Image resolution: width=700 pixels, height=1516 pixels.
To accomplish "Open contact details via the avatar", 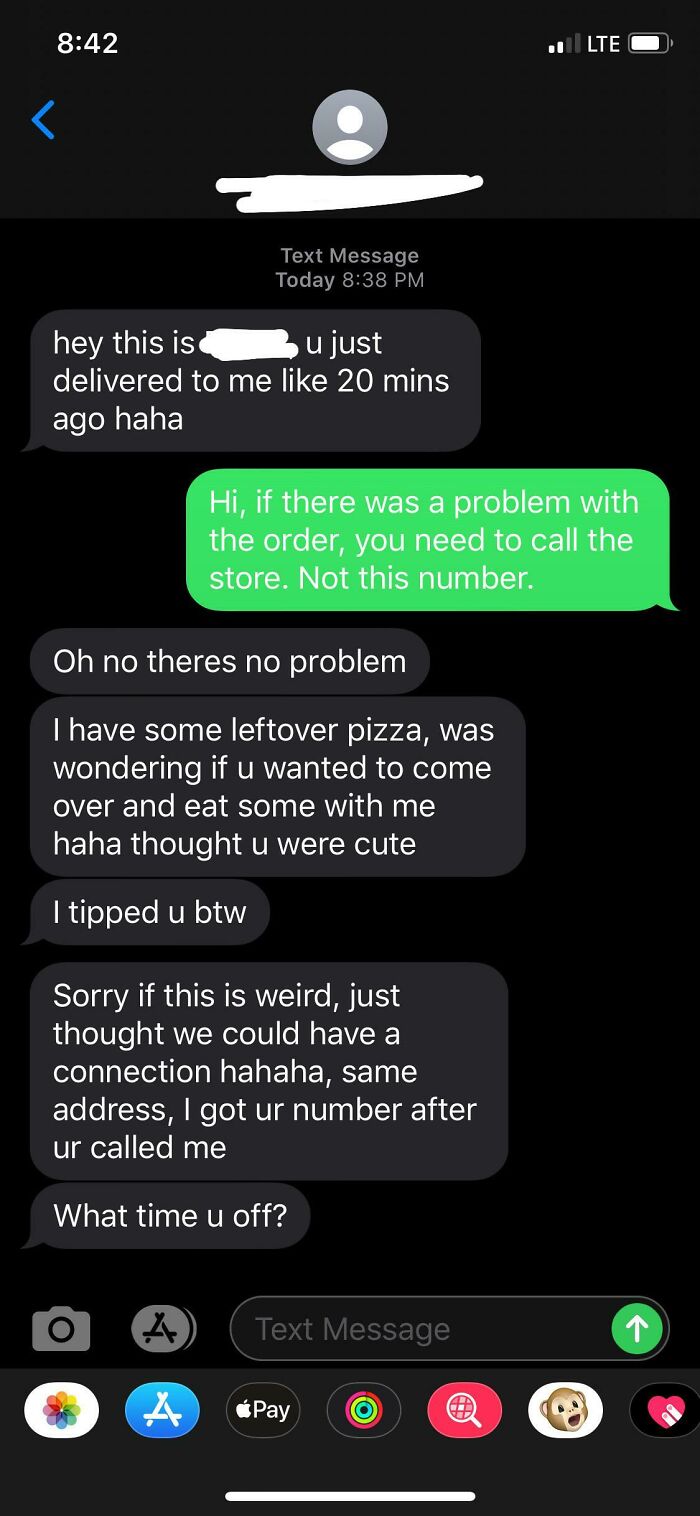I will click(349, 128).
